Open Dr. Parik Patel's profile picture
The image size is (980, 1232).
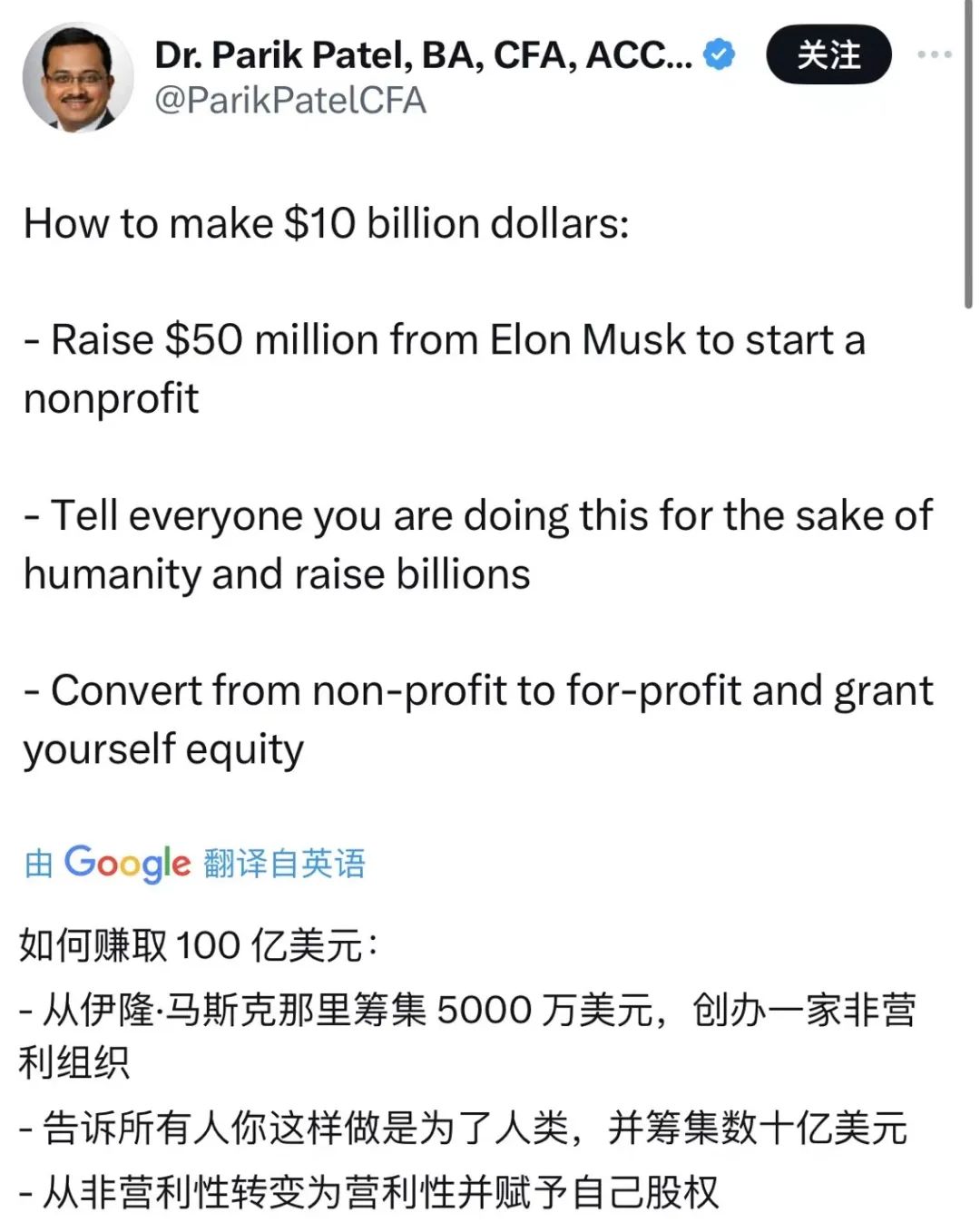[77, 78]
